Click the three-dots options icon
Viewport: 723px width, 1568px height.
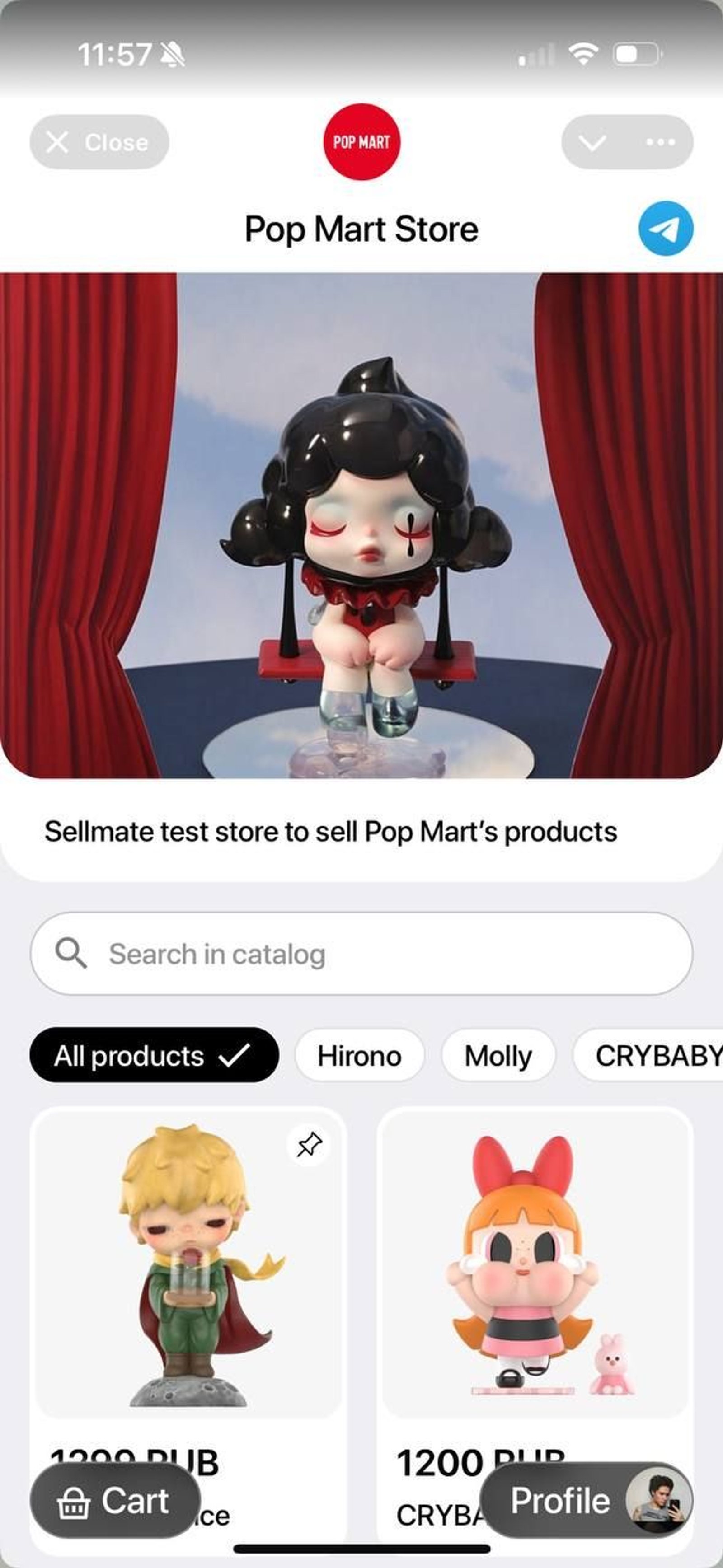point(661,142)
